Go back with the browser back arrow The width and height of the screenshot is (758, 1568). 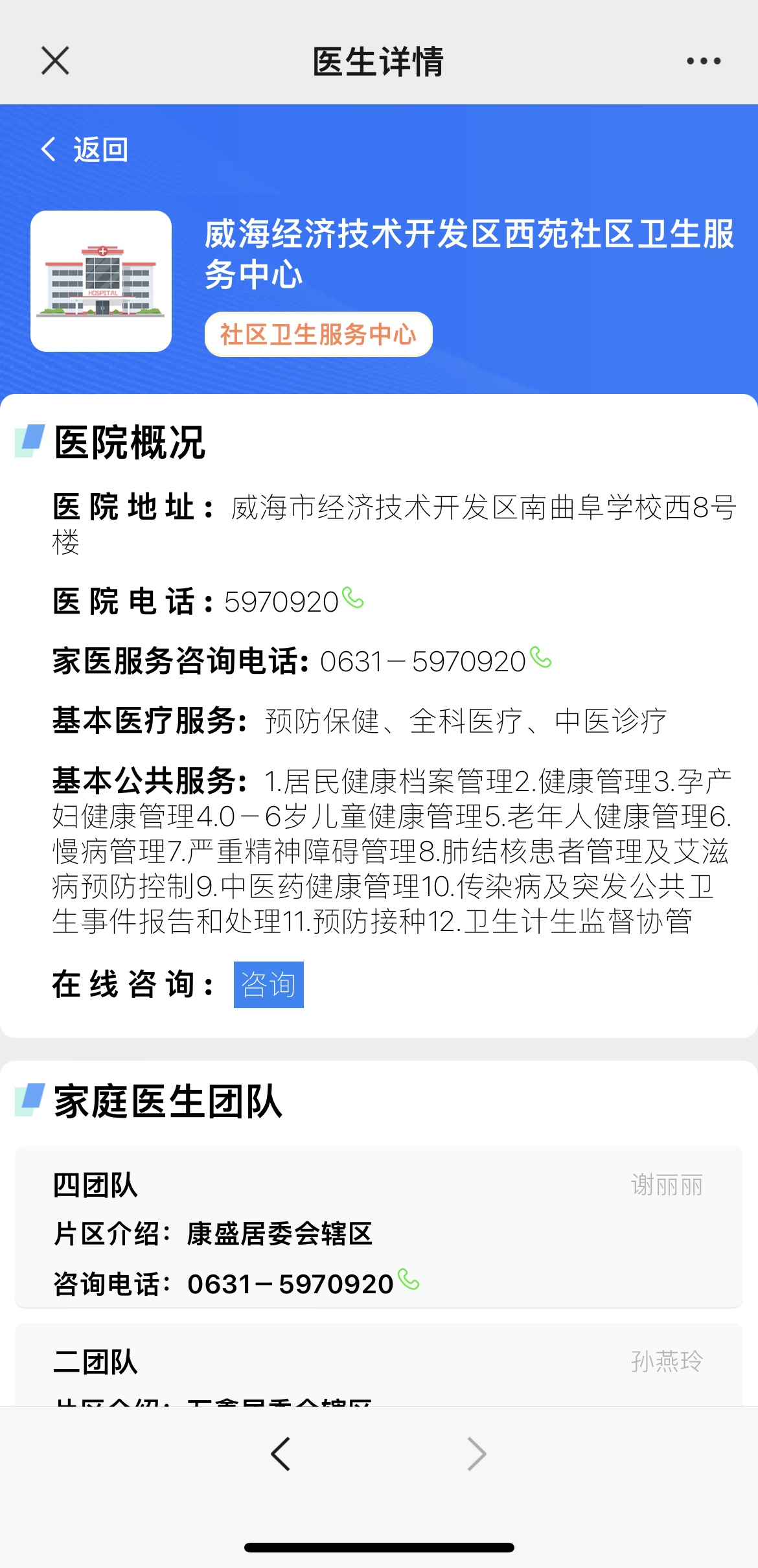click(281, 1454)
